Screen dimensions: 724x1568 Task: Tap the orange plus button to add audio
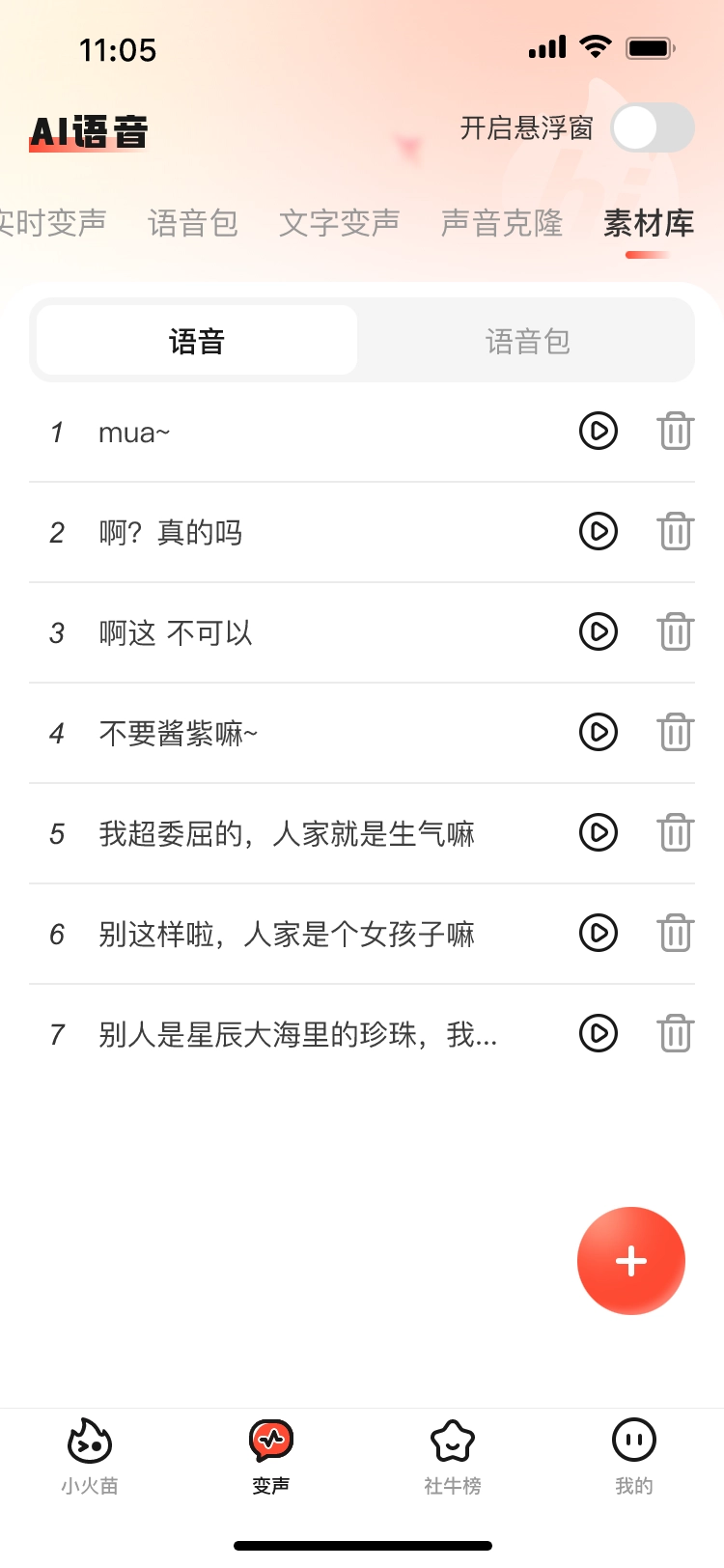pyautogui.click(x=631, y=1260)
